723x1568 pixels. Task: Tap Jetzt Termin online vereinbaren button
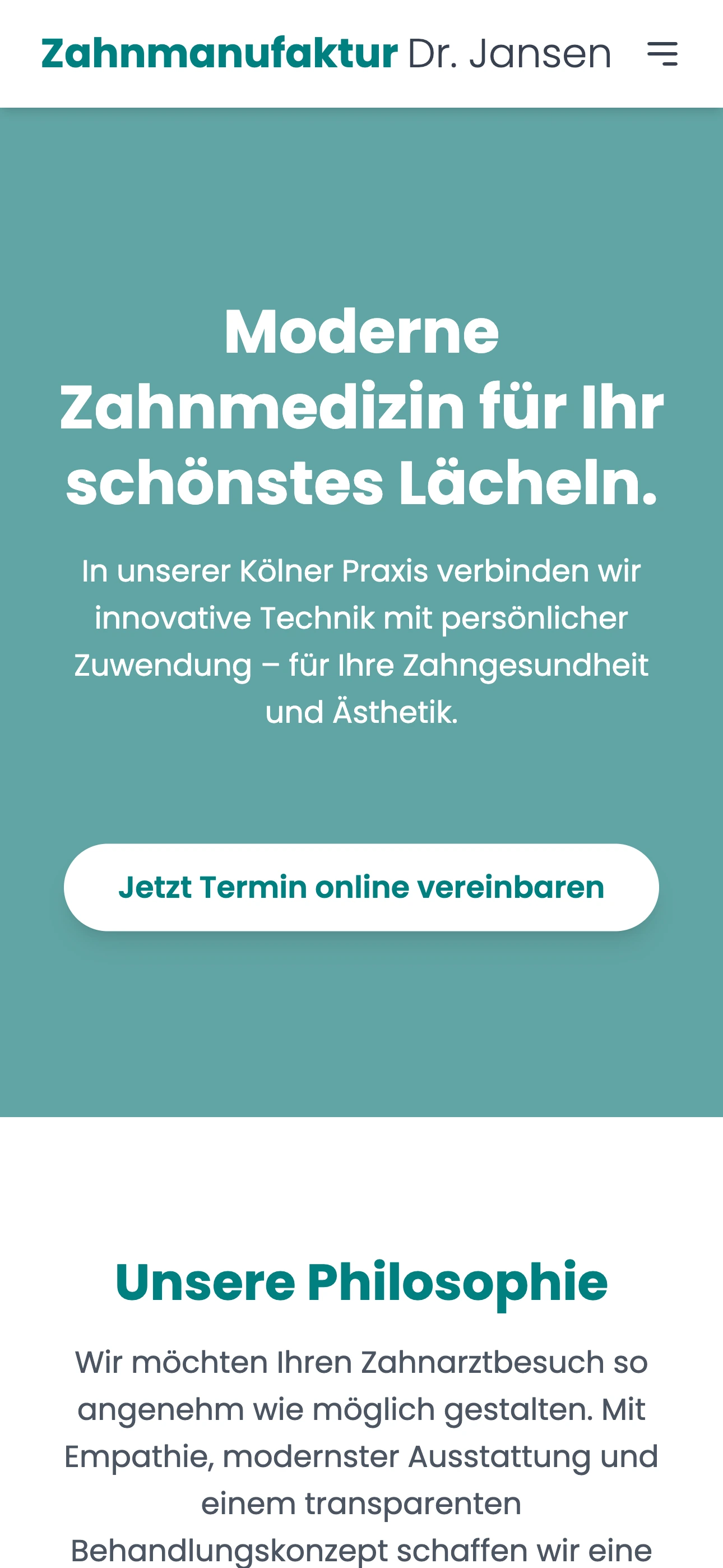[361, 887]
